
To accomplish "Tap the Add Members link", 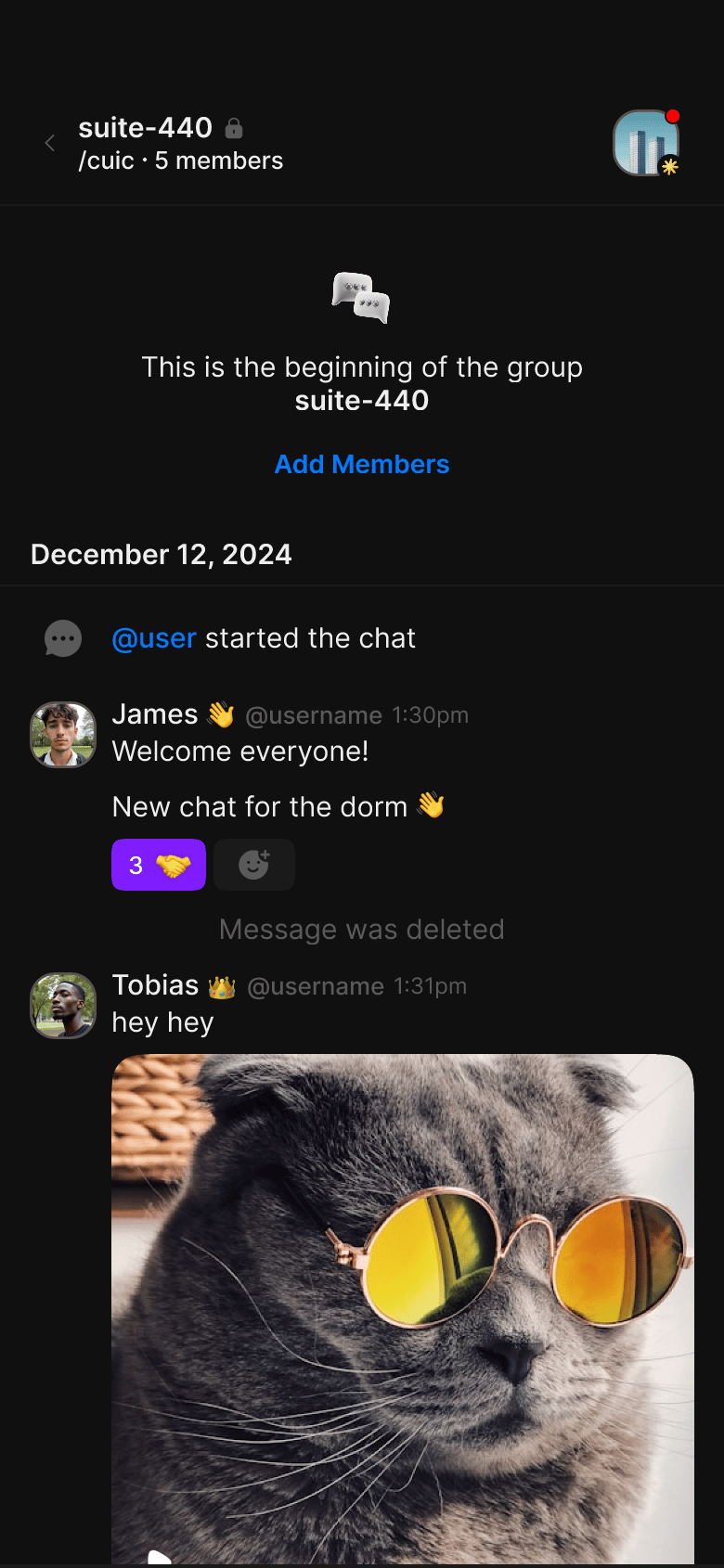I will 362,464.
